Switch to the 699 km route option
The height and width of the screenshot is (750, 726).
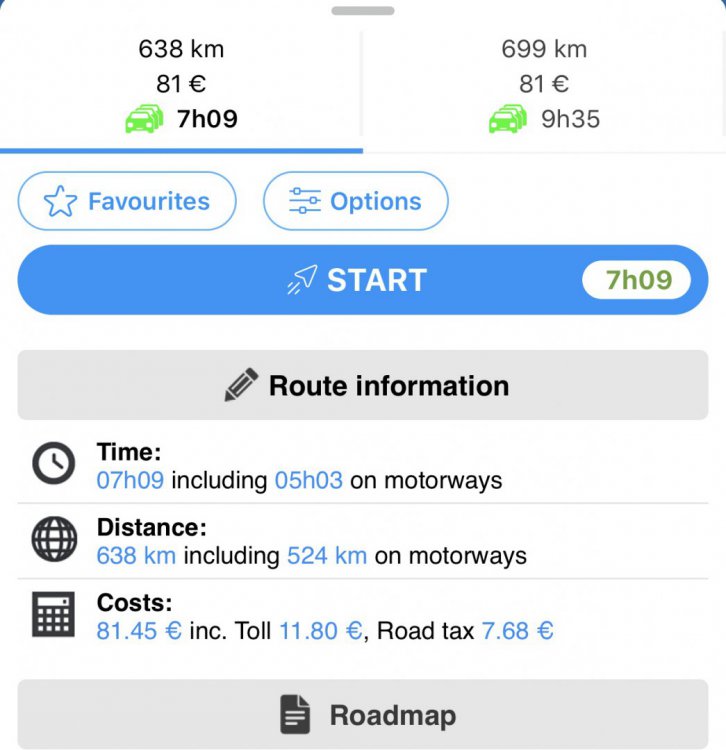[544, 85]
